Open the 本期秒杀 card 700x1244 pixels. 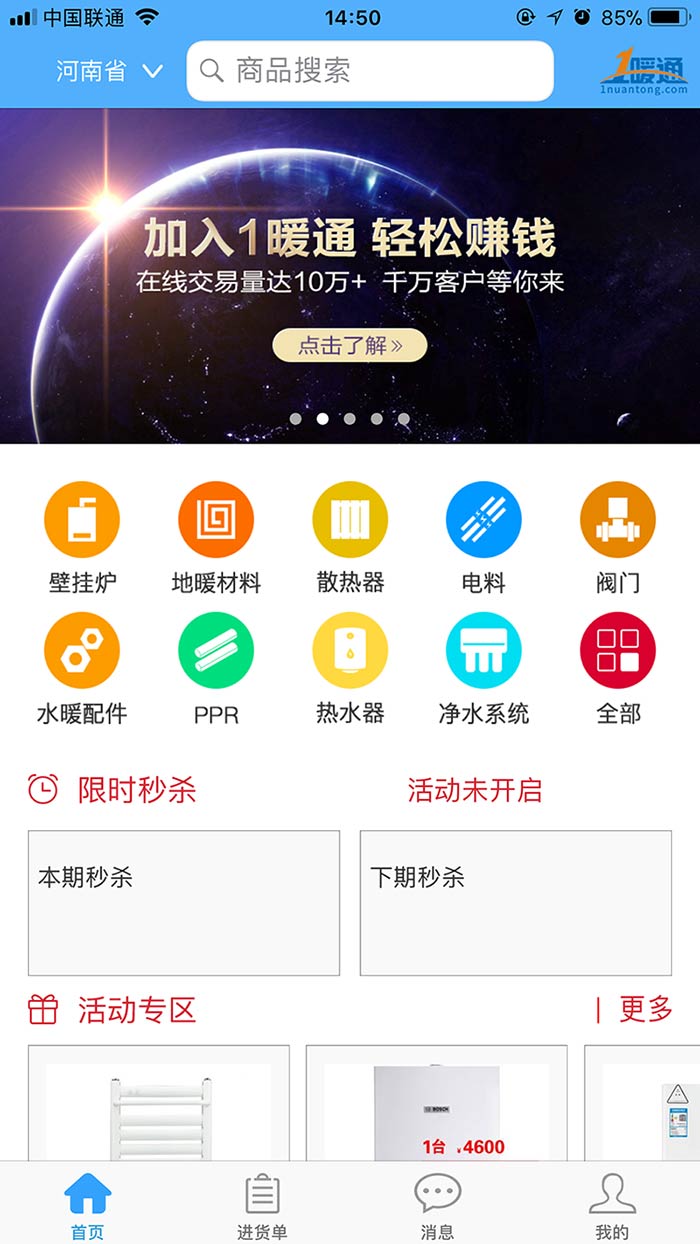pos(184,903)
